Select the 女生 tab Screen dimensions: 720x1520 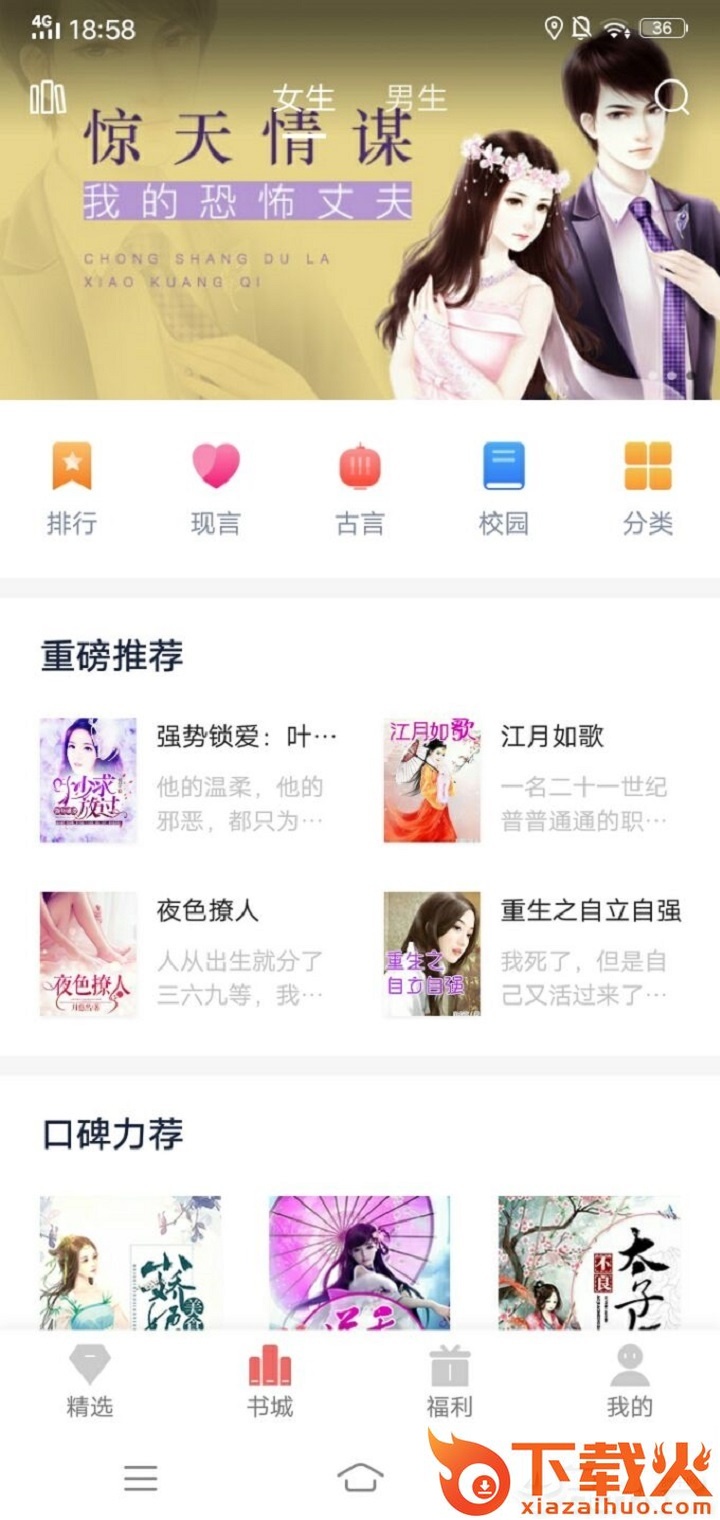coord(303,99)
